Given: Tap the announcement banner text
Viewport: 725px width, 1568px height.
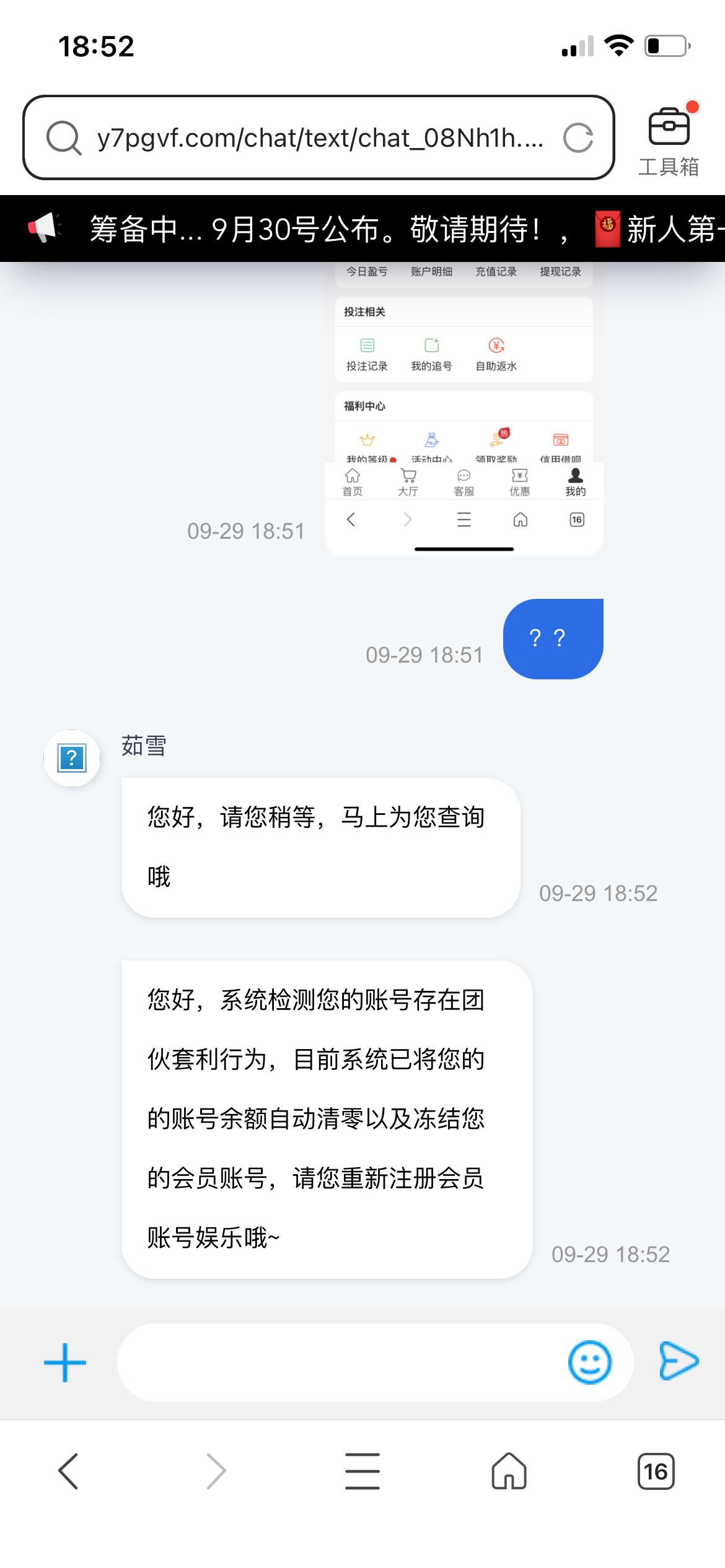Looking at the screenshot, I should coord(316,229).
